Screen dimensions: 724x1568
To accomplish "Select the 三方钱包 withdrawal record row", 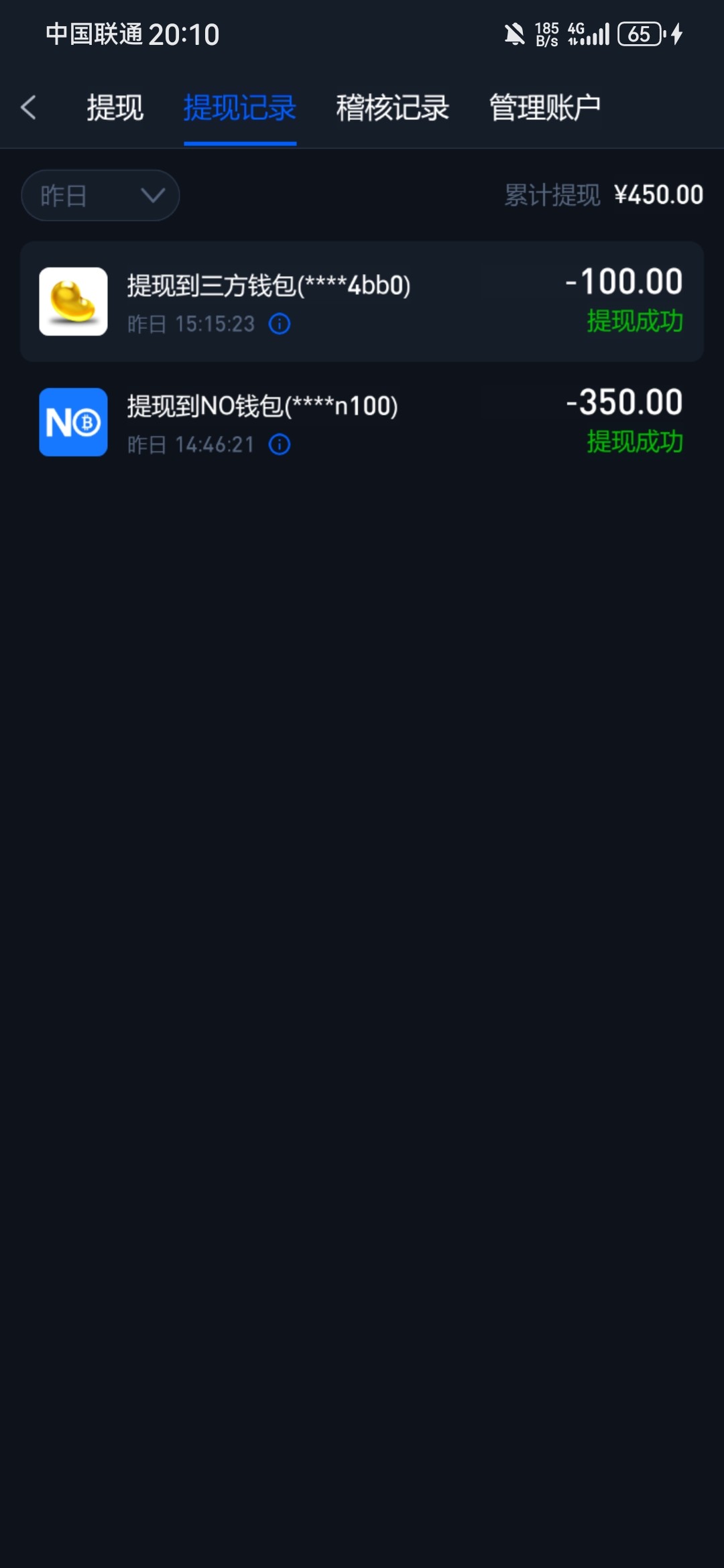I will tap(362, 302).
